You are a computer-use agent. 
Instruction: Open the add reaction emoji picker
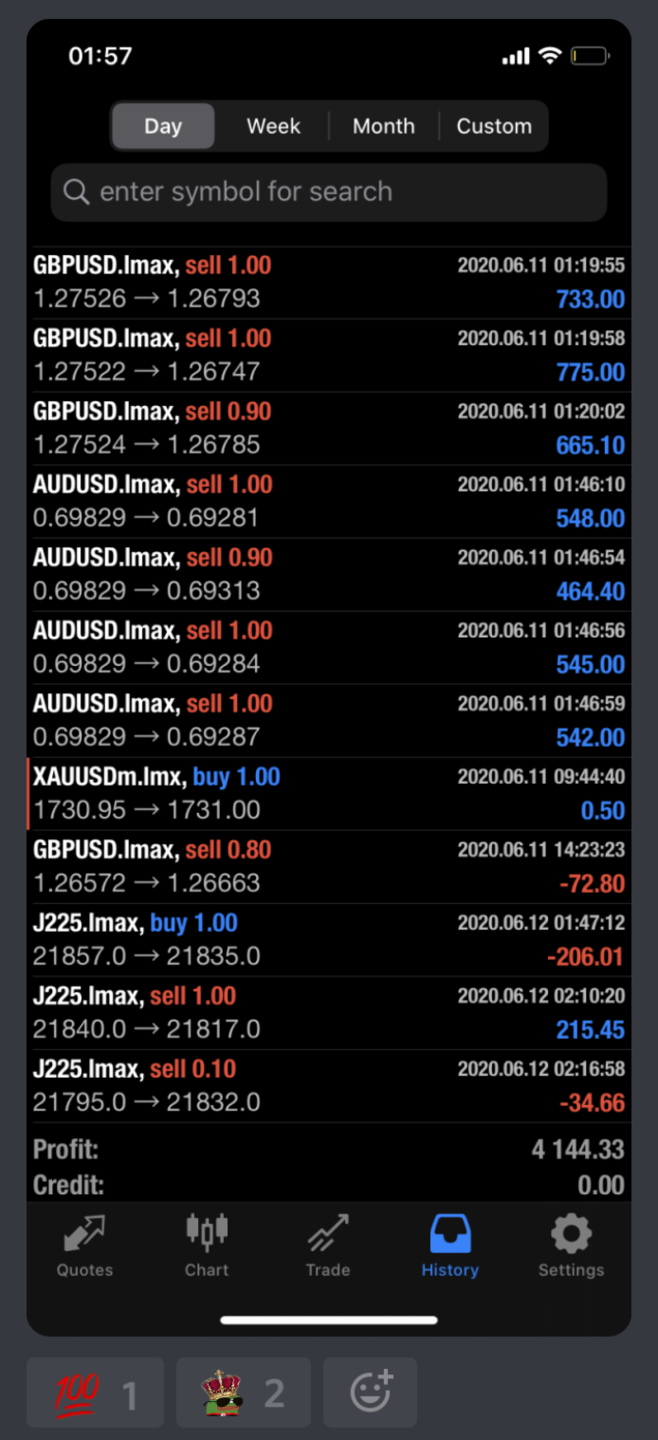[370, 1392]
